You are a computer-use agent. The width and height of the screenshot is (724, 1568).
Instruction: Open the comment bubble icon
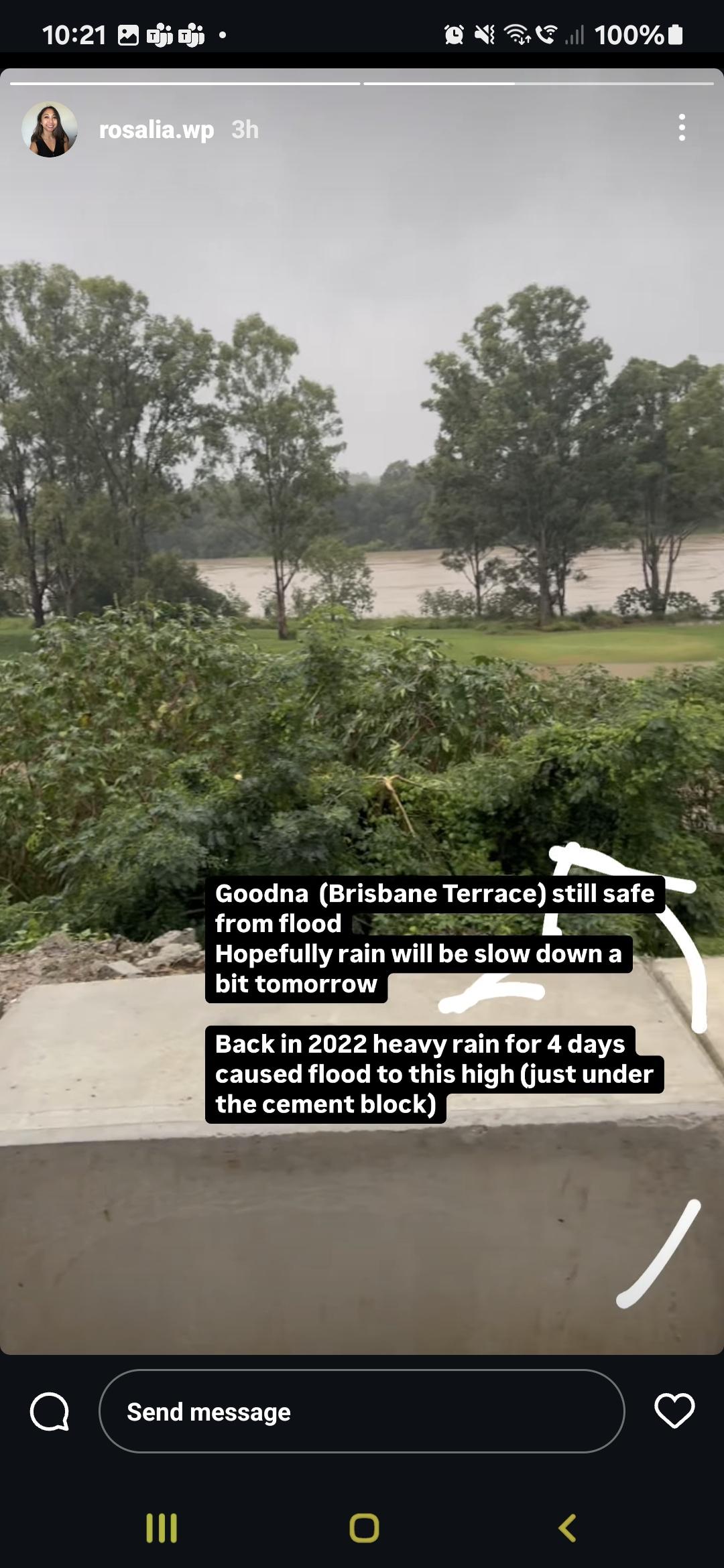coord(50,1411)
